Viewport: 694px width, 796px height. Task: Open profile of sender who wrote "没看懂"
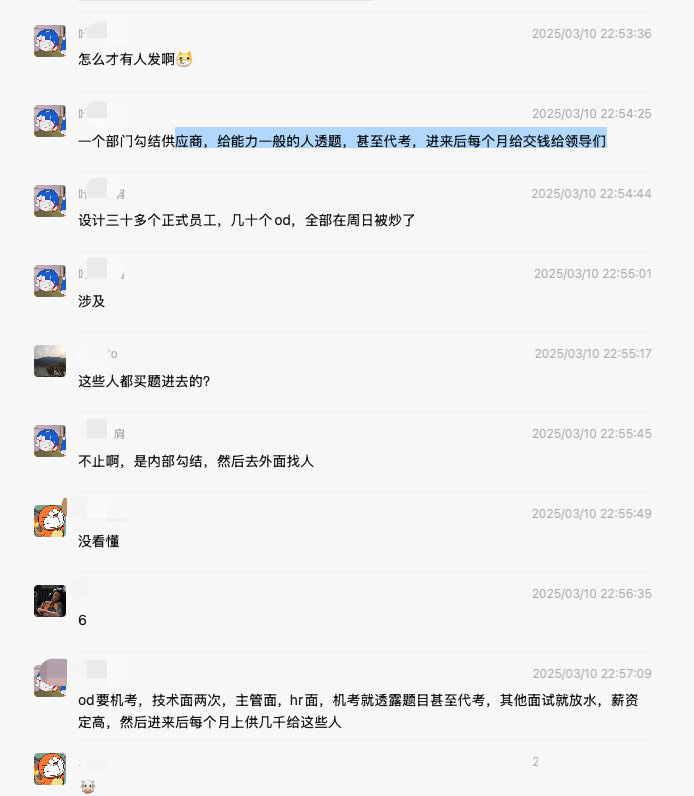(x=50, y=521)
